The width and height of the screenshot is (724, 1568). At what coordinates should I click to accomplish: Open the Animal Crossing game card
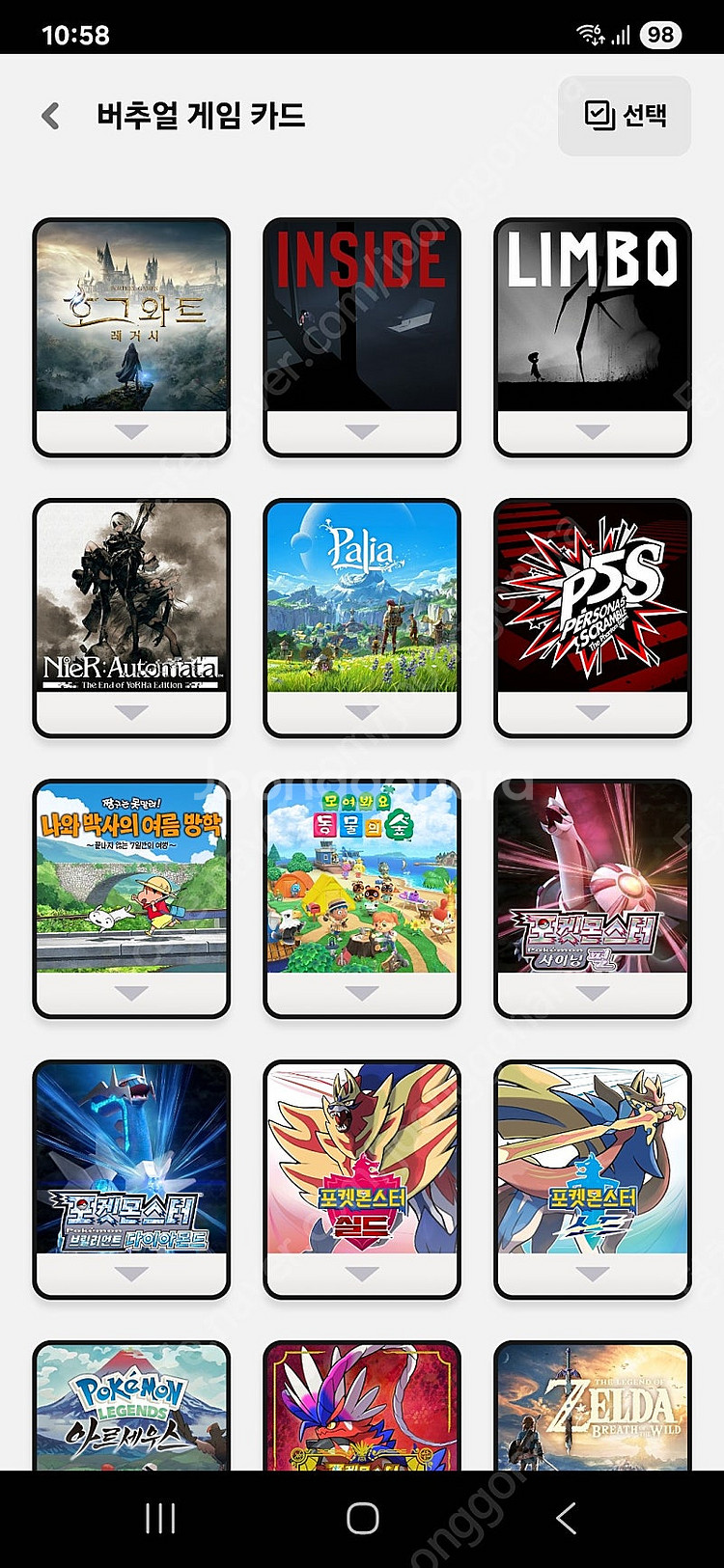click(362, 878)
